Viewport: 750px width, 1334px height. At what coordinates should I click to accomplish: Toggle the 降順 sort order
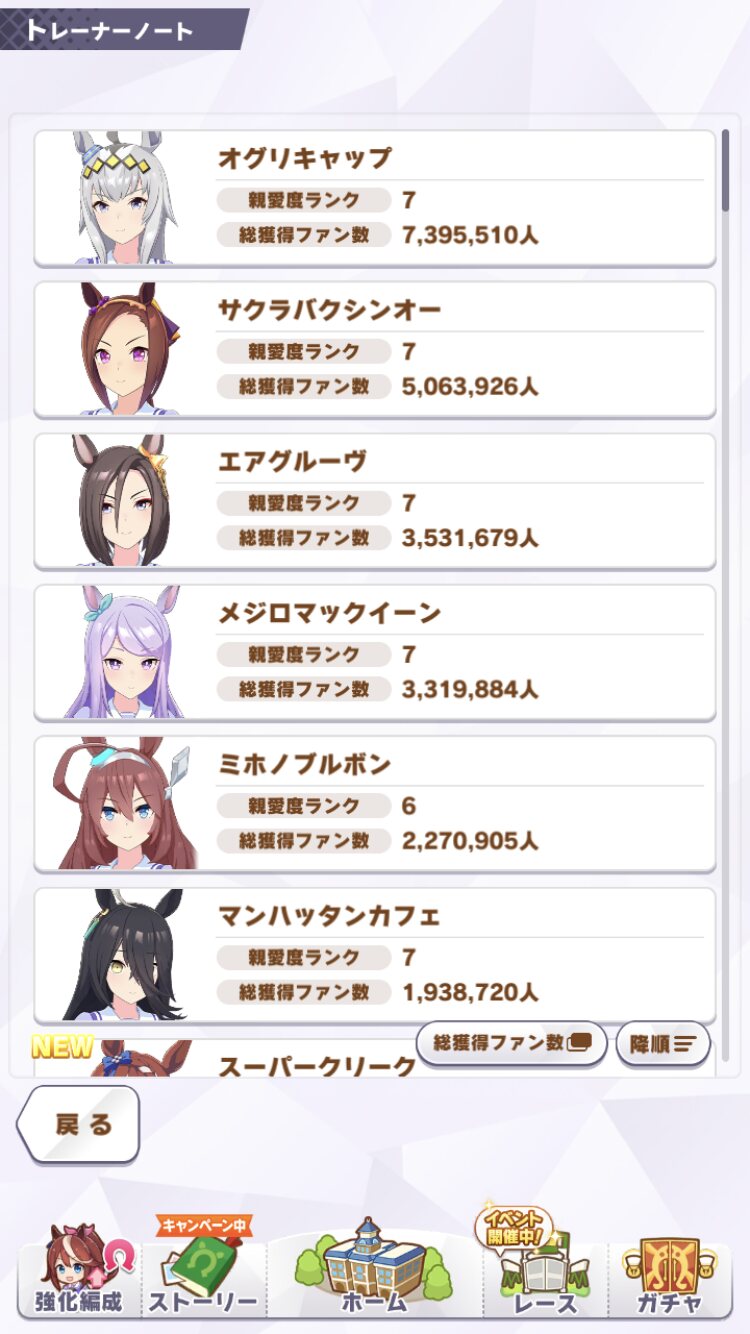click(x=662, y=1043)
